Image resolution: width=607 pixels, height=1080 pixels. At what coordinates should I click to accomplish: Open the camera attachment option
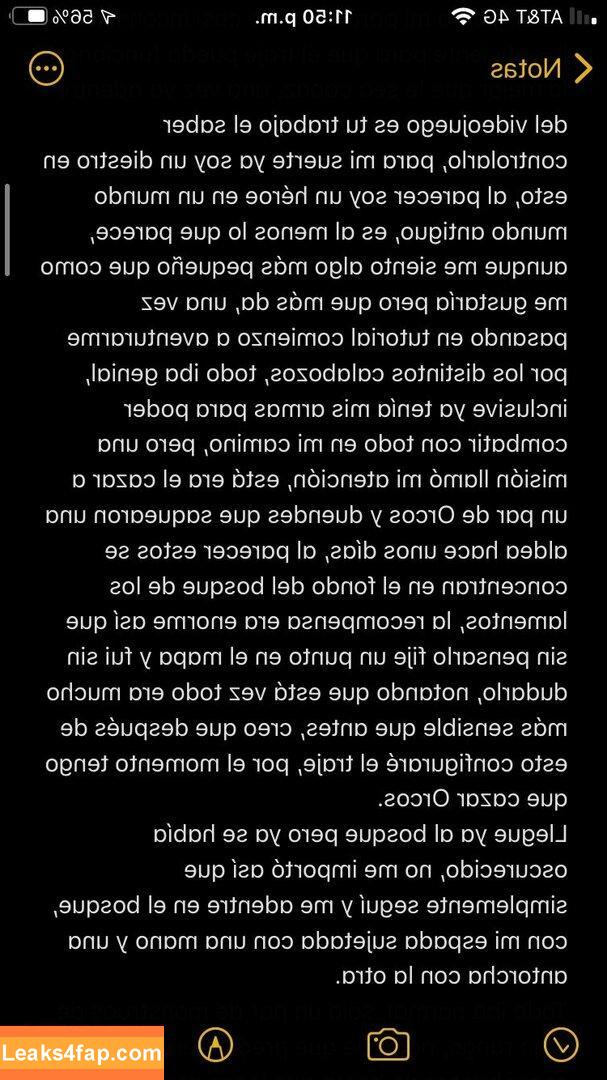click(x=389, y=1045)
